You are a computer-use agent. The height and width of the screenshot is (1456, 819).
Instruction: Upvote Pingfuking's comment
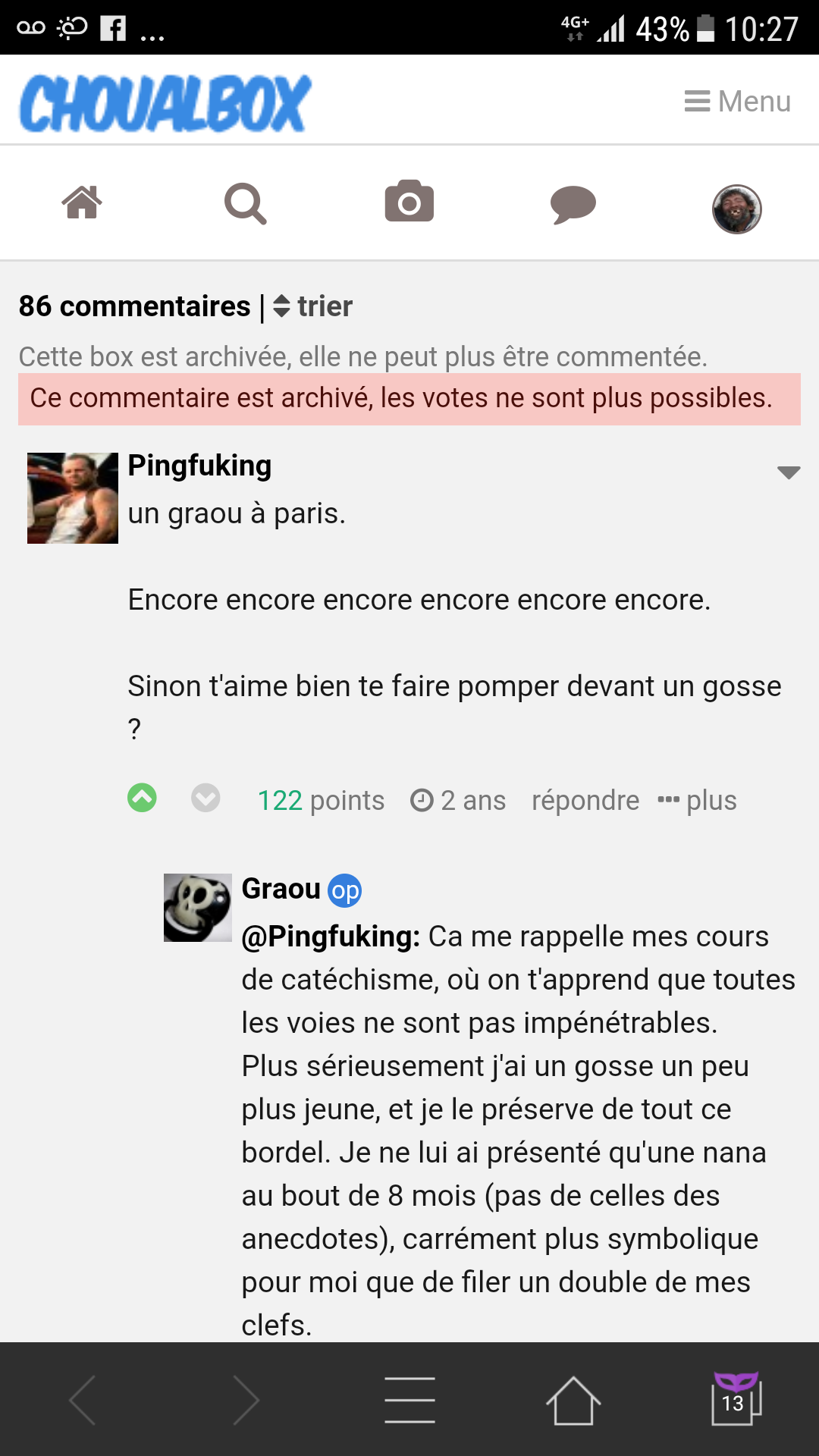142,798
